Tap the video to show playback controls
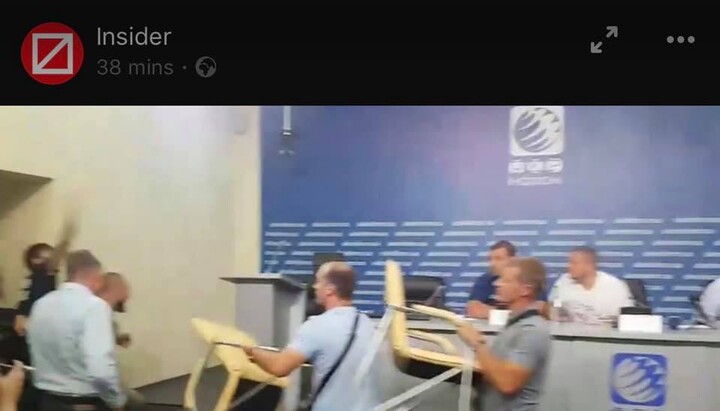The image size is (720, 411). point(360,258)
